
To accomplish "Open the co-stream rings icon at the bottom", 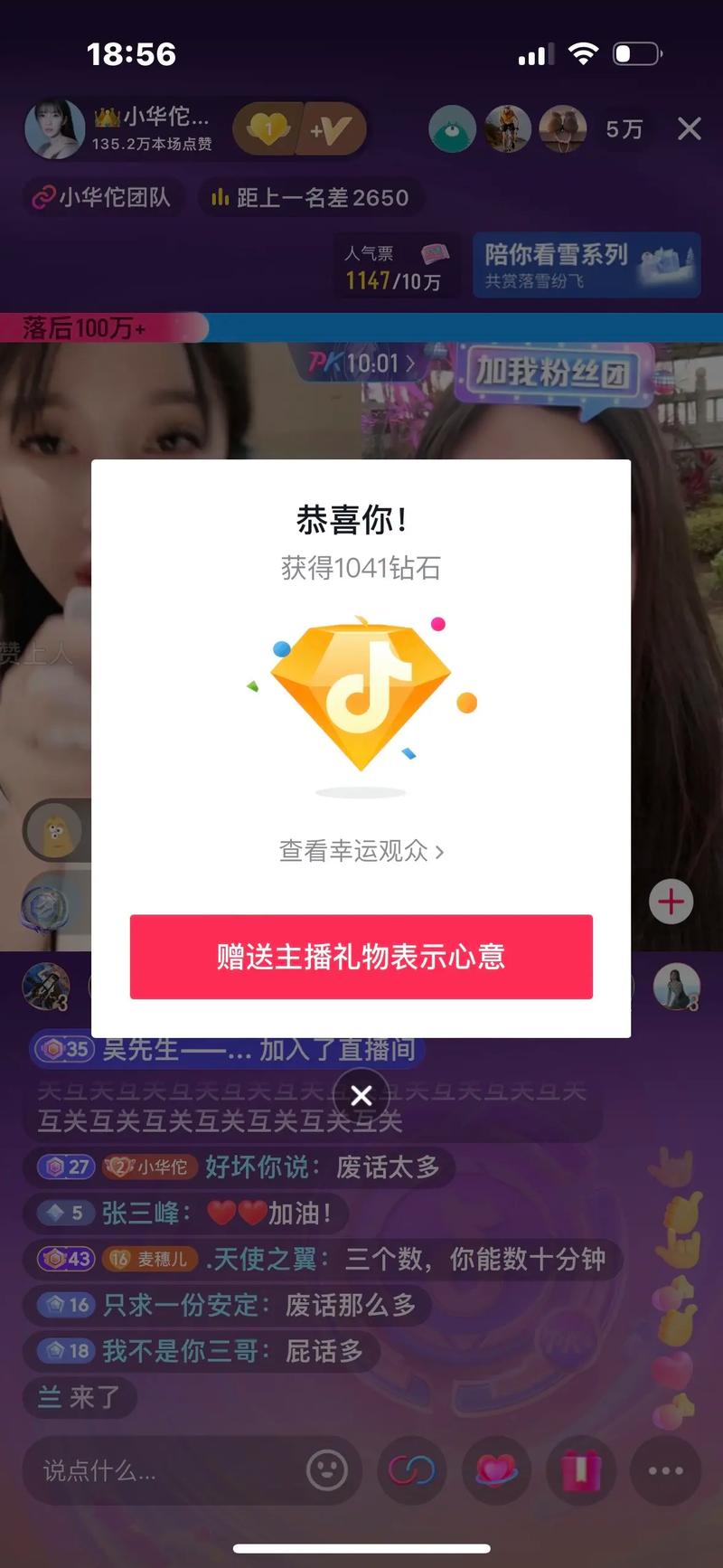I will coord(414,1471).
